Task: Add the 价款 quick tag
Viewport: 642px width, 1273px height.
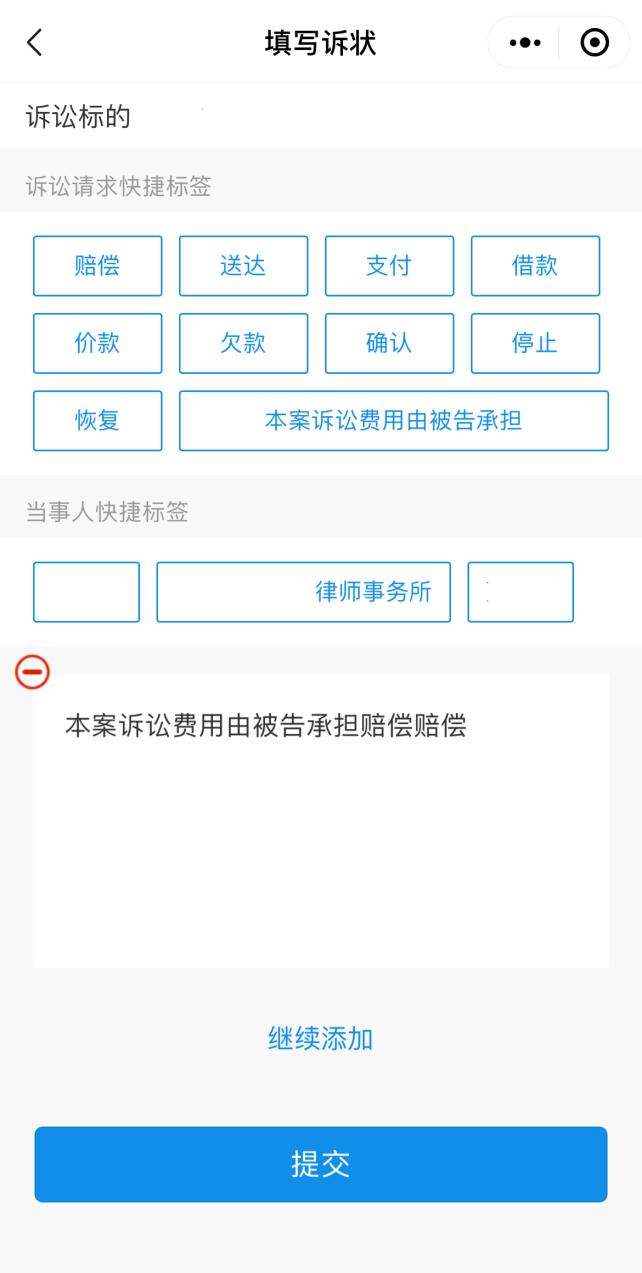Action: tap(97, 343)
